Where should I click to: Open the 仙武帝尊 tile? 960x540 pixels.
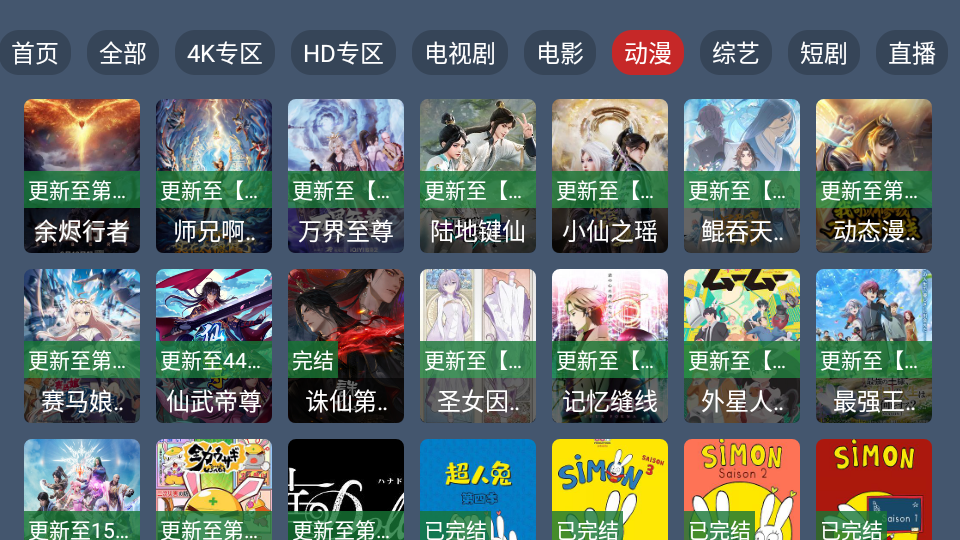pyautogui.click(x=214, y=345)
